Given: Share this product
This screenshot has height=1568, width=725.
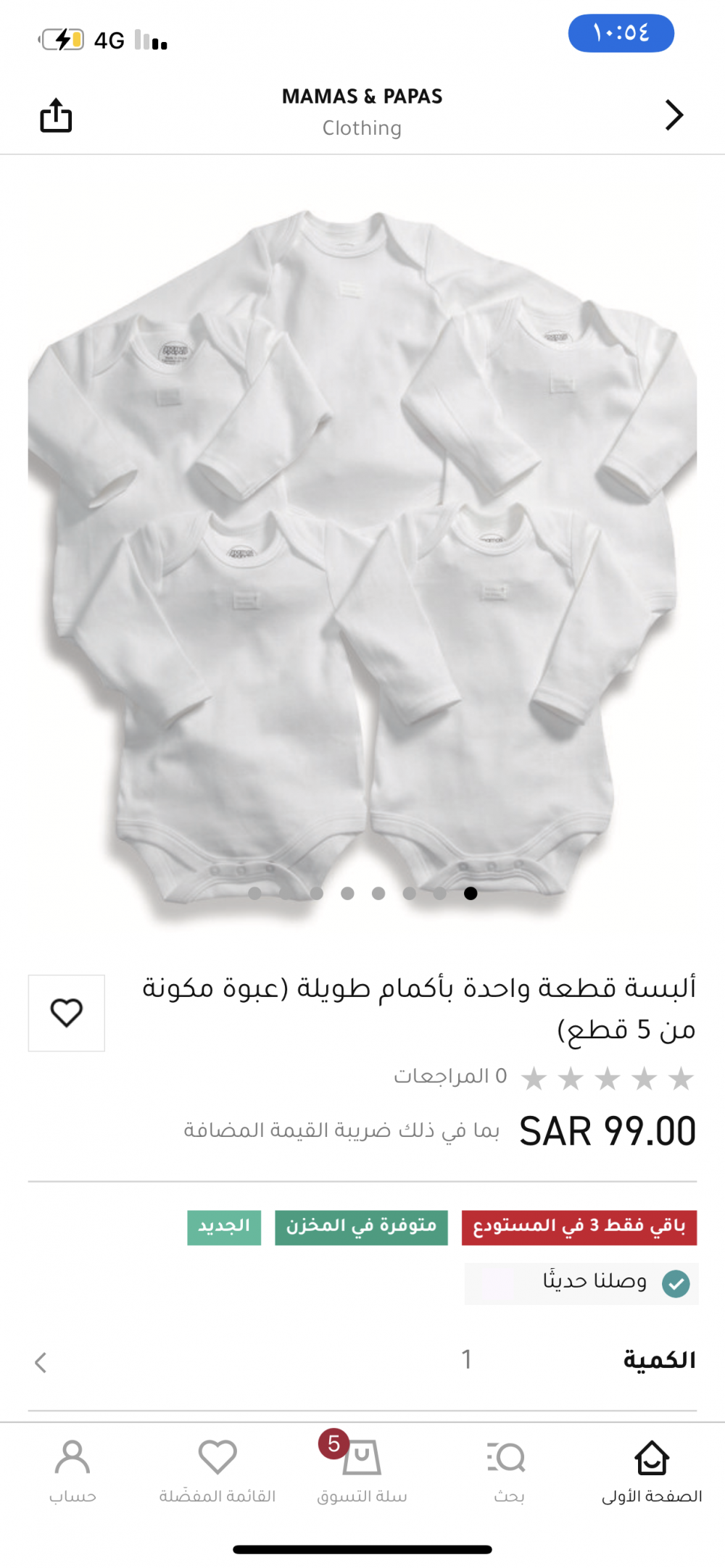Looking at the screenshot, I should pyautogui.click(x=56, y=115).
